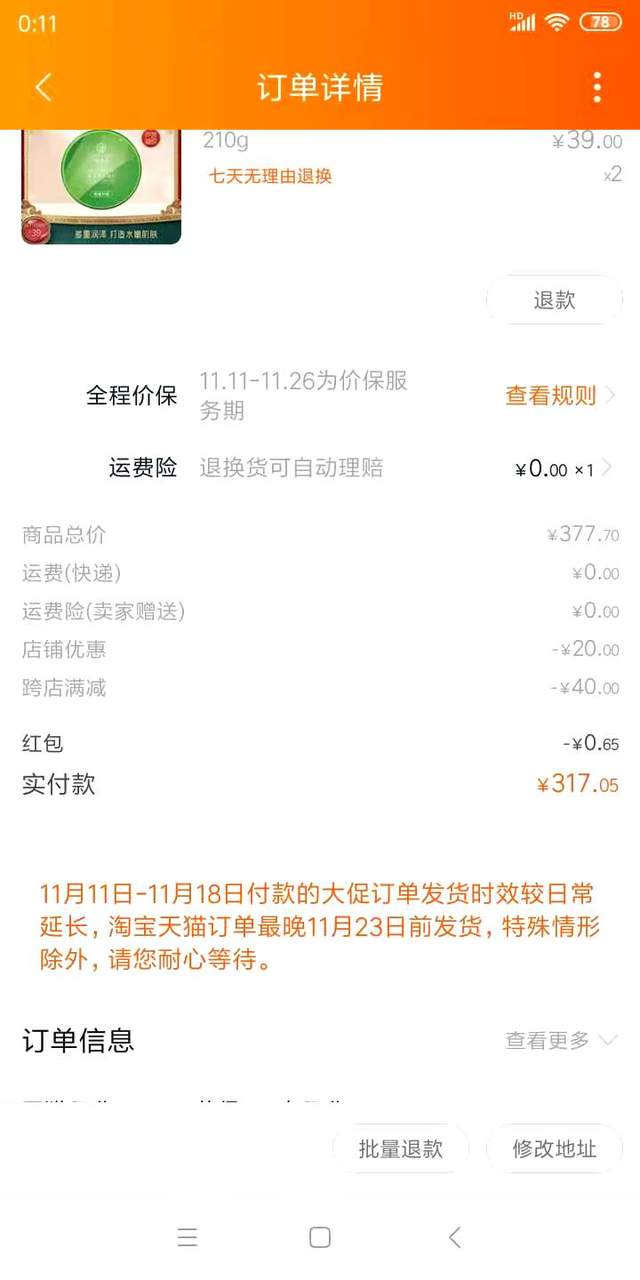This screenshot has width=640, height=1280.
Task: Tap the 批量退款 batch refund button
Action: [400, 1149]
